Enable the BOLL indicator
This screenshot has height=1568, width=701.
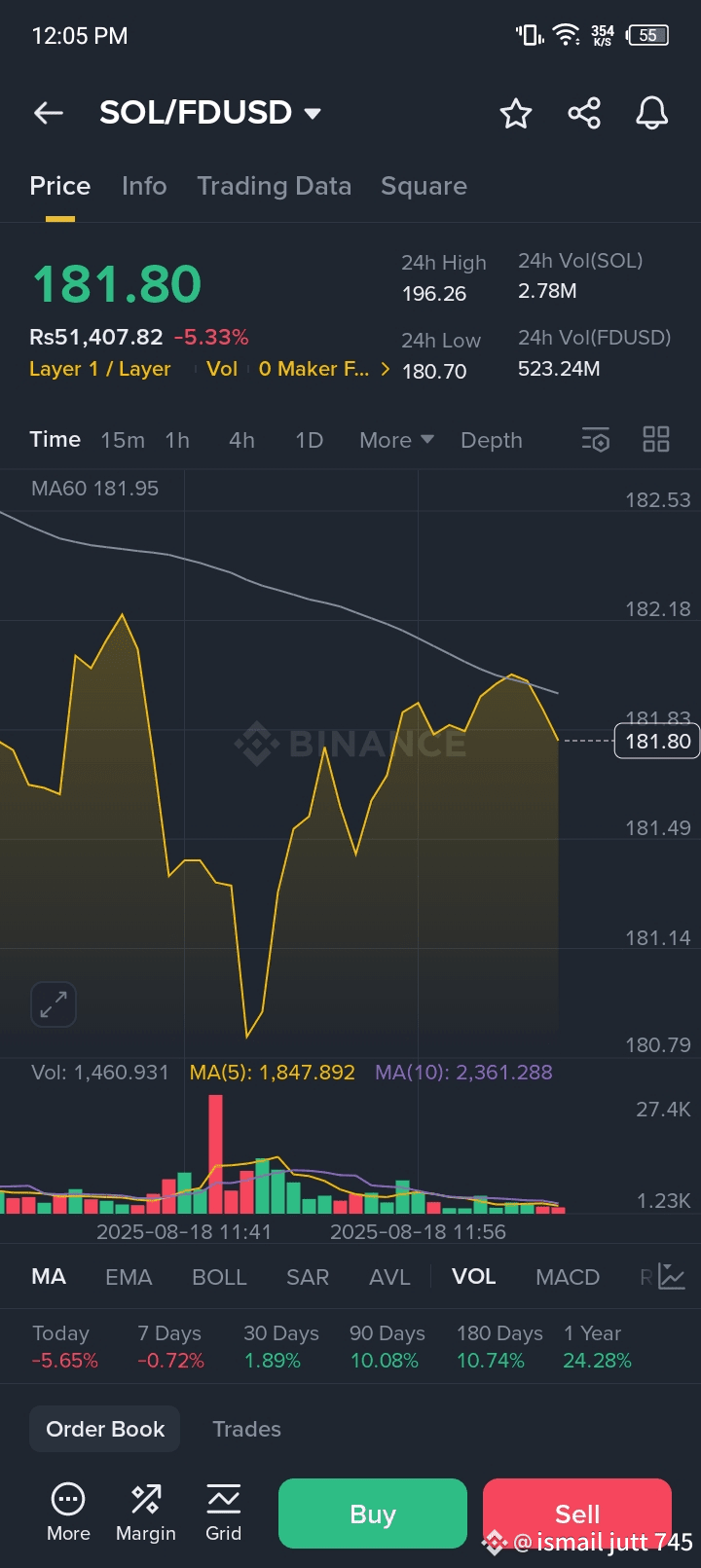tap(219, 1277)
